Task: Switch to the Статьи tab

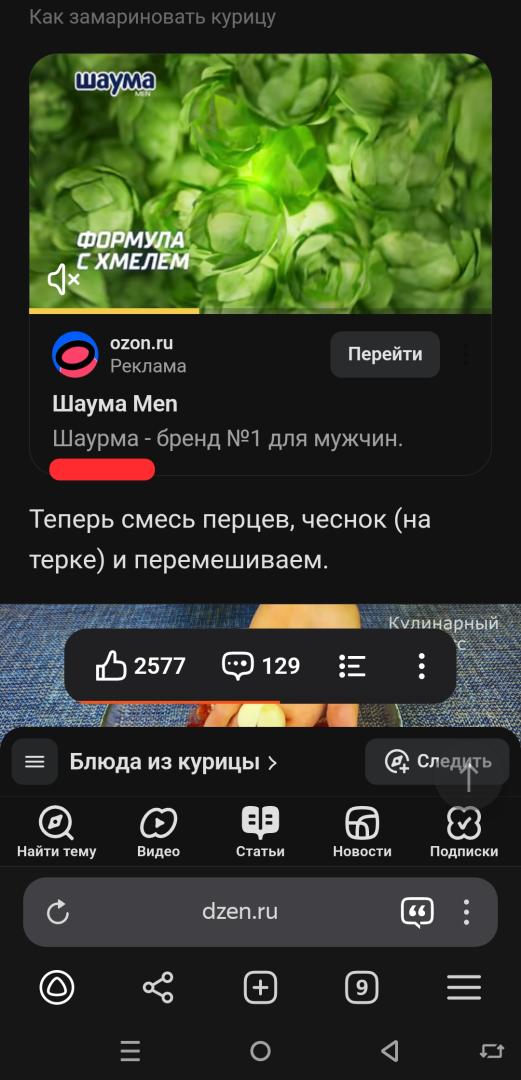Action: (260, 832)
